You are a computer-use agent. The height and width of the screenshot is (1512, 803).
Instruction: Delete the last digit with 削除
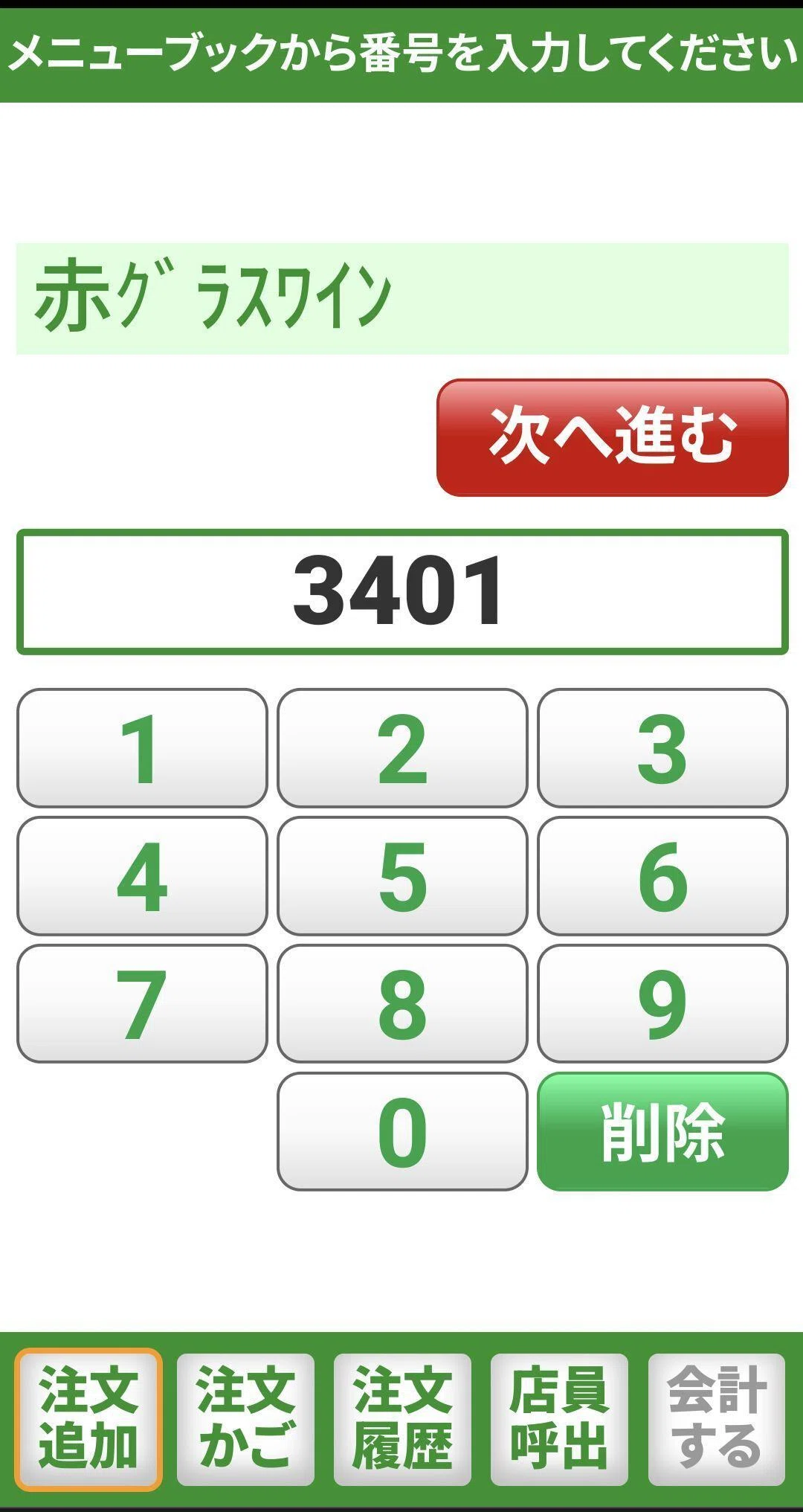(x=662, y=1132)
